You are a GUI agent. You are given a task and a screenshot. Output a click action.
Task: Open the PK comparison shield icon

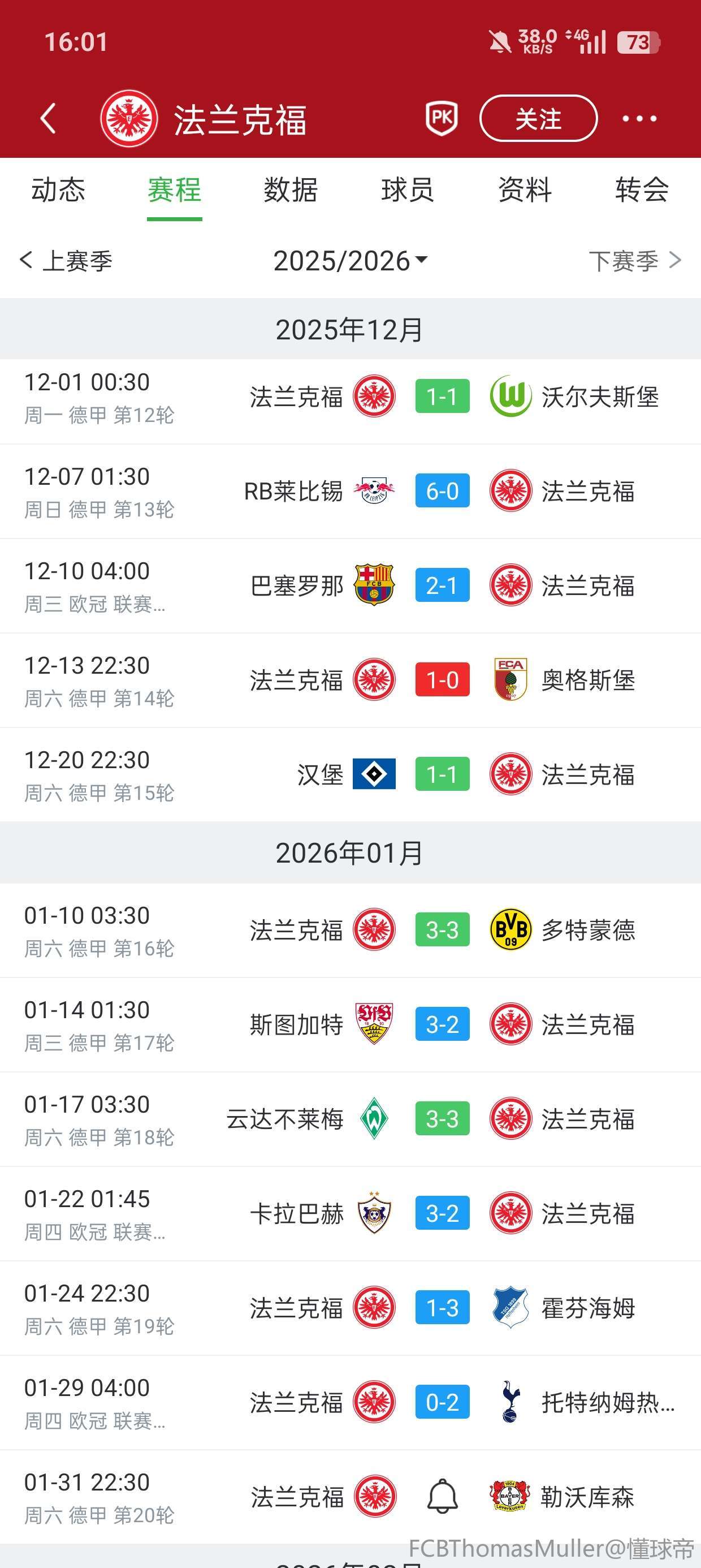click(442, 118)
